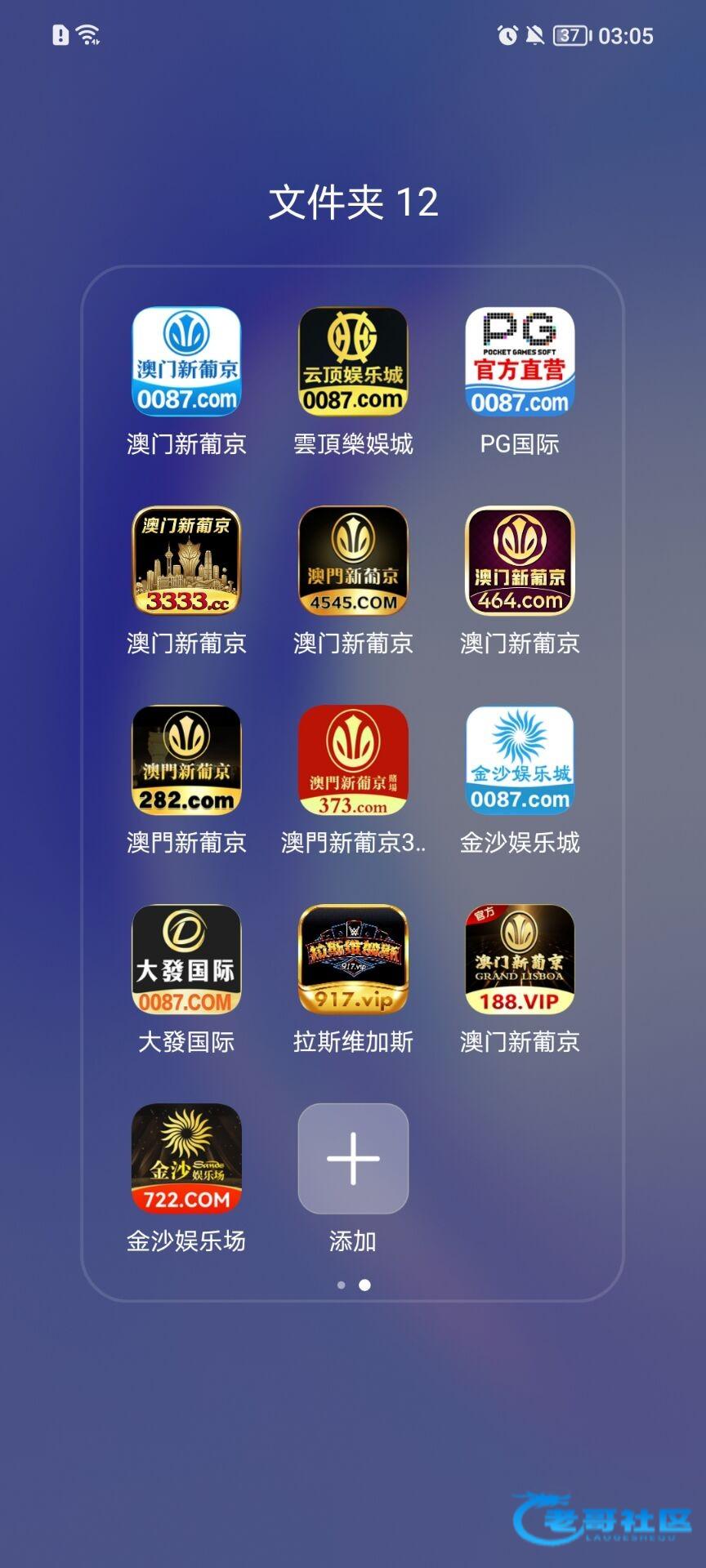Open 澳门新葡京 app with 464.com icon
Screen dimensions: 706x1568
pos(520,560)
